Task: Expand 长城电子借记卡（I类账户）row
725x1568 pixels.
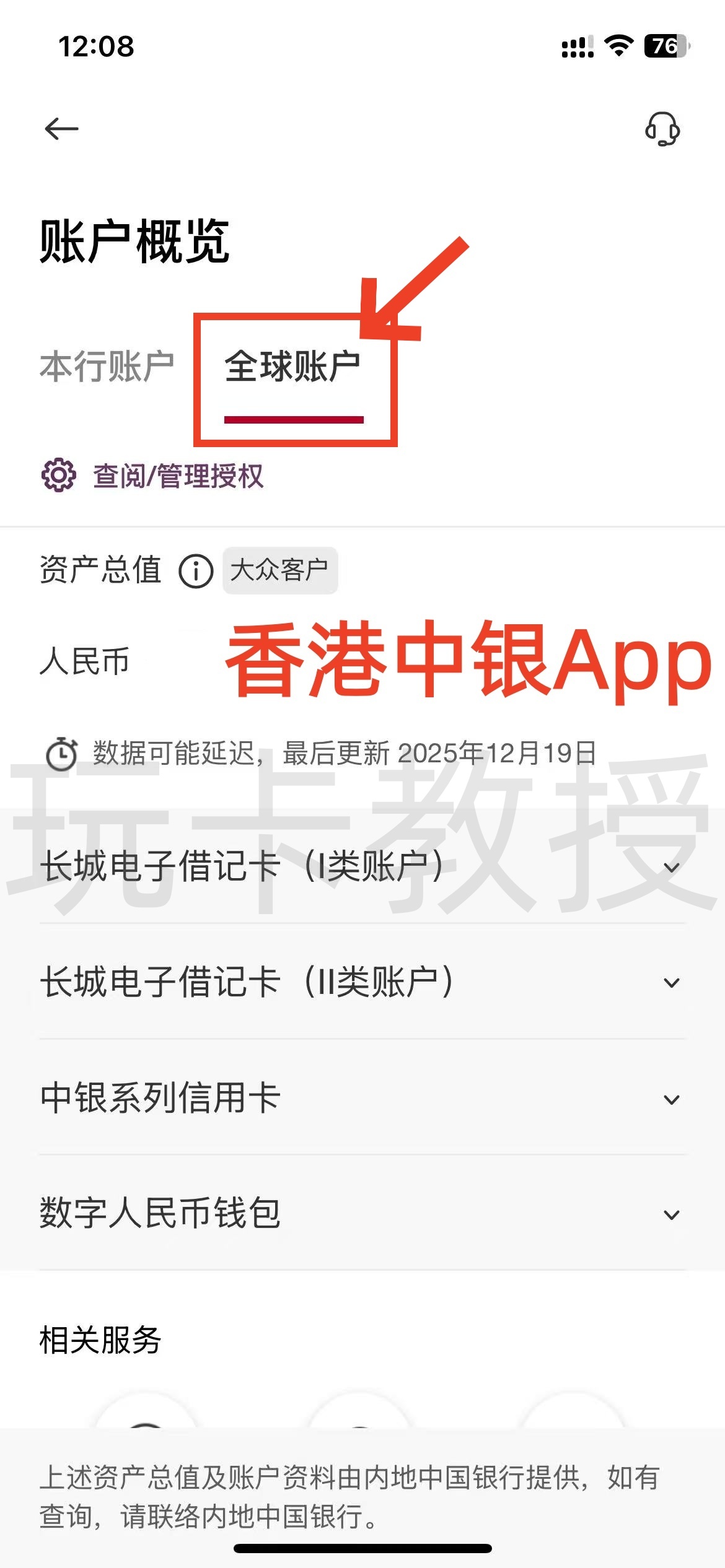Action: (x=362, y=866)
